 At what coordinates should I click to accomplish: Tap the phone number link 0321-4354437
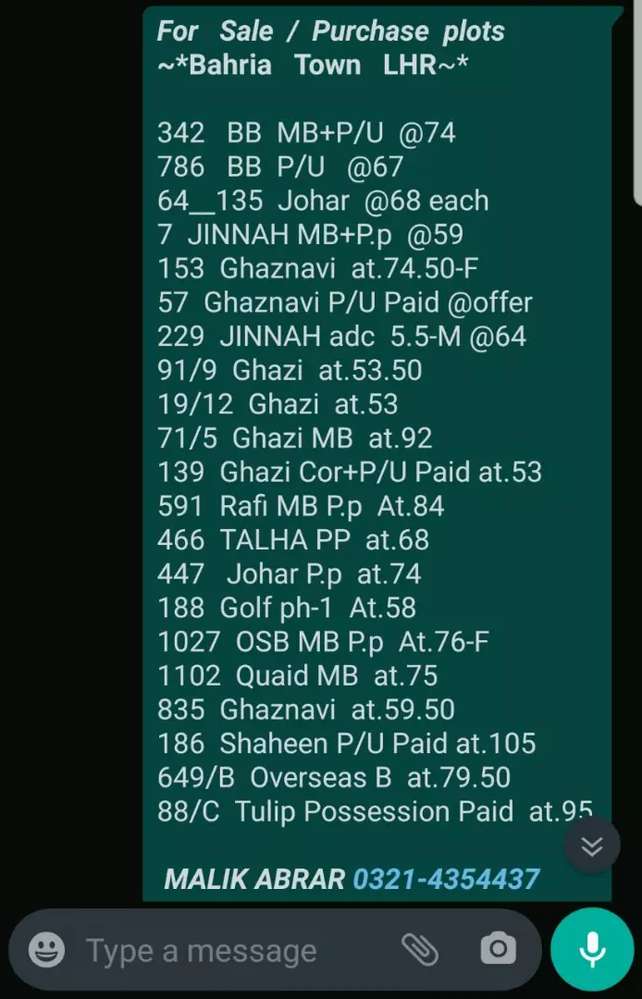[446, 879]
